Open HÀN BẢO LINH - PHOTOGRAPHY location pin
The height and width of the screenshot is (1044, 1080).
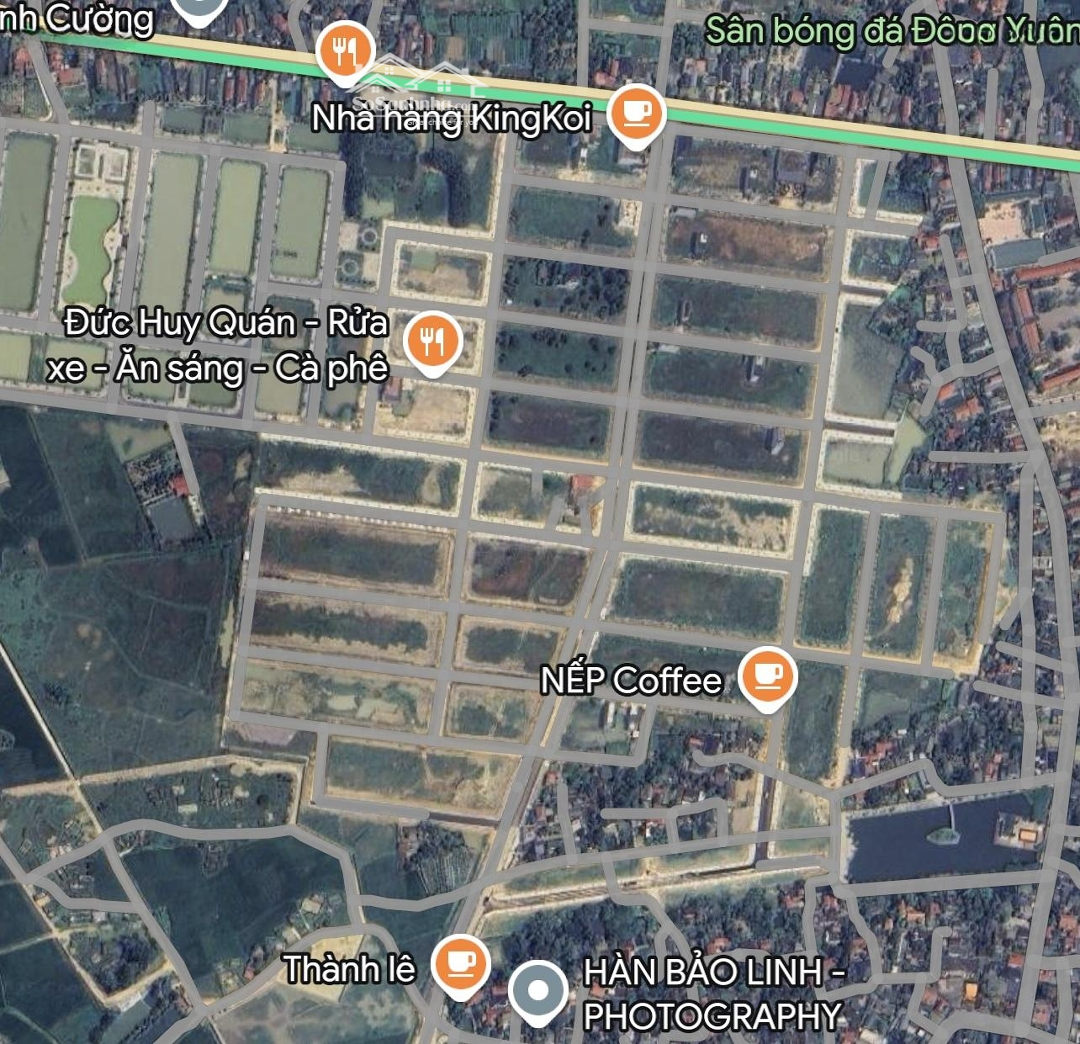click(539, 991)
